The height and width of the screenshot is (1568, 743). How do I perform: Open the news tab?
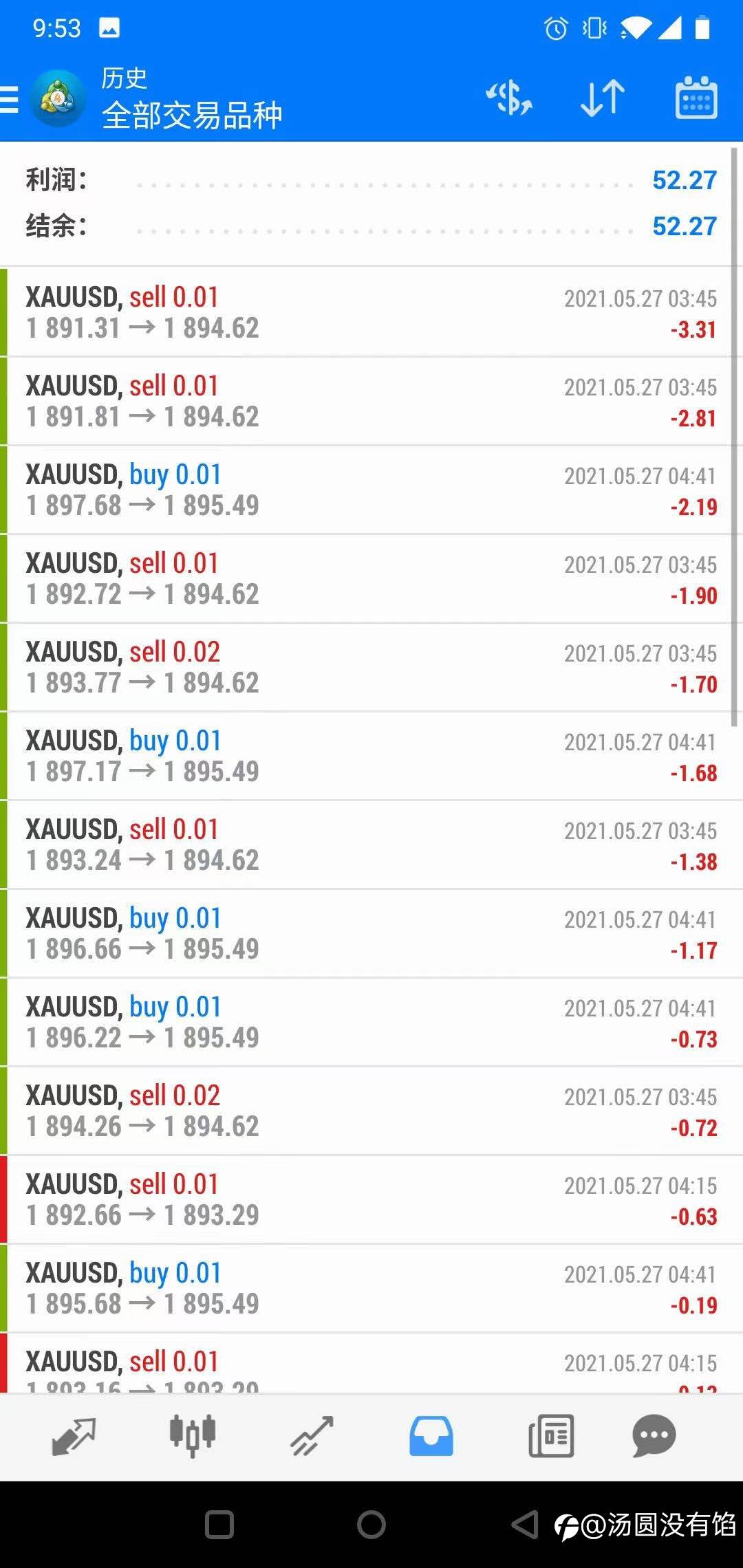(x=550, y=1436)
